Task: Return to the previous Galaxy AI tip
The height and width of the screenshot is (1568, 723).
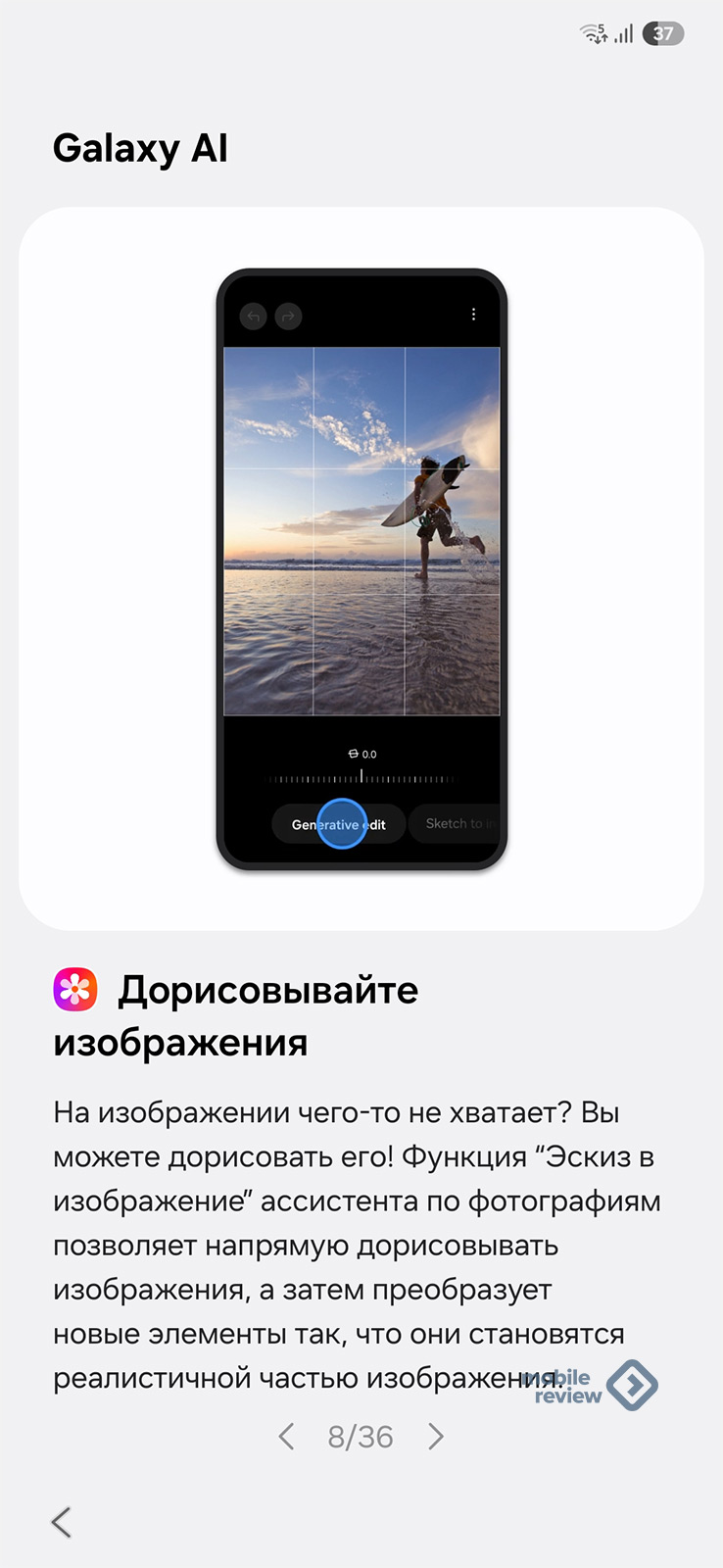Action: pos(286,1437)
